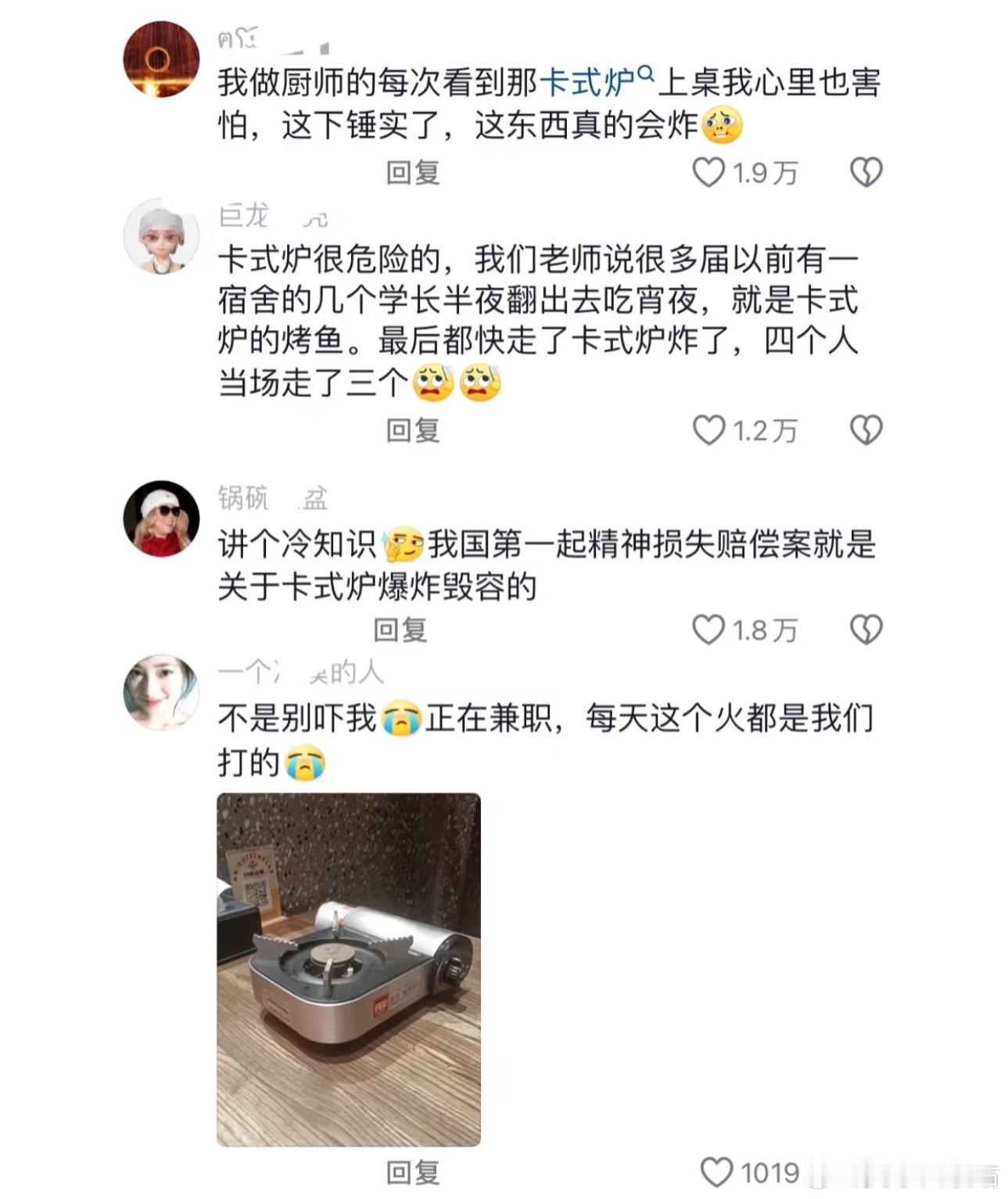1008x1199 pixels.
Task: Open the avatar of the 冷知识 commenter
Action: coord(162,519)
